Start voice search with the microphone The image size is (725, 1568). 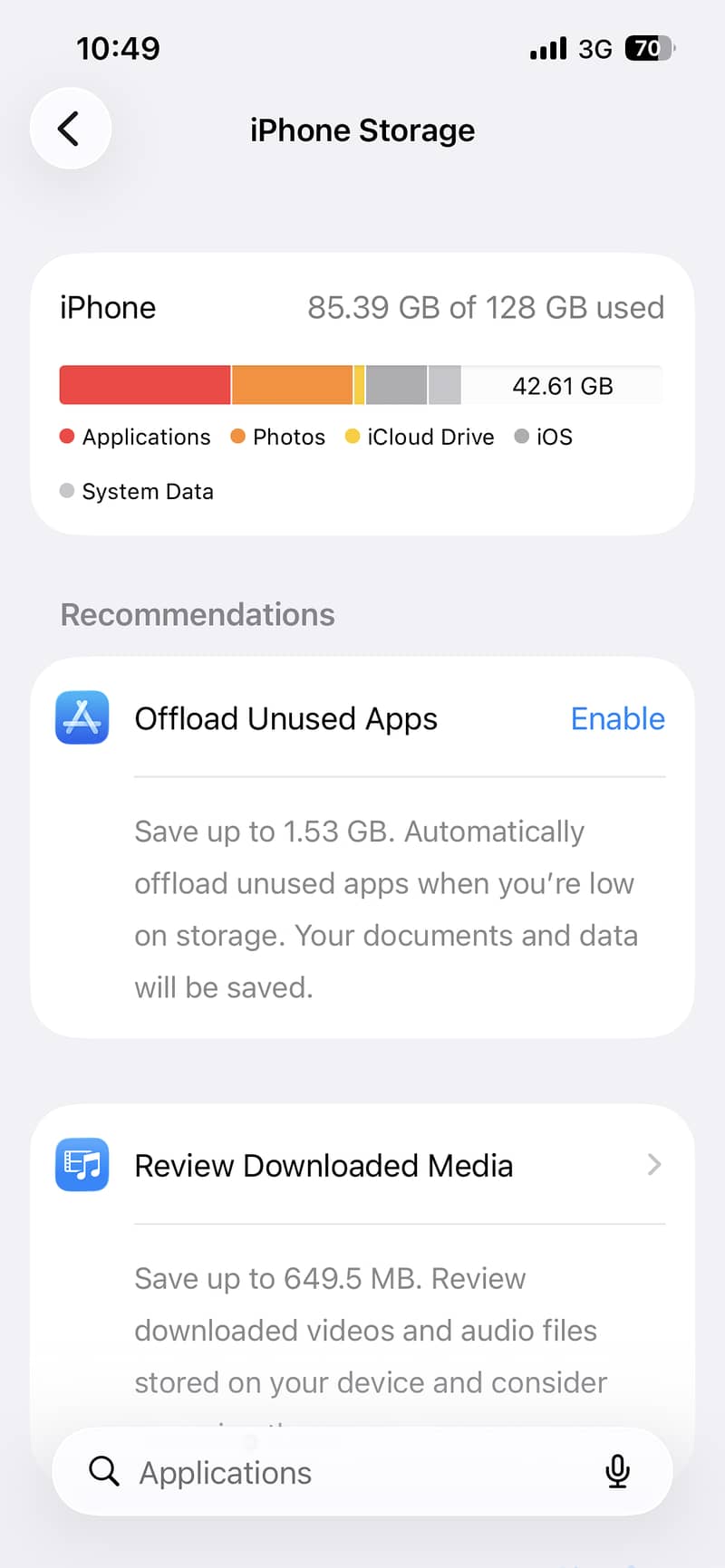pyautogui.click(x=617, y=1472)
